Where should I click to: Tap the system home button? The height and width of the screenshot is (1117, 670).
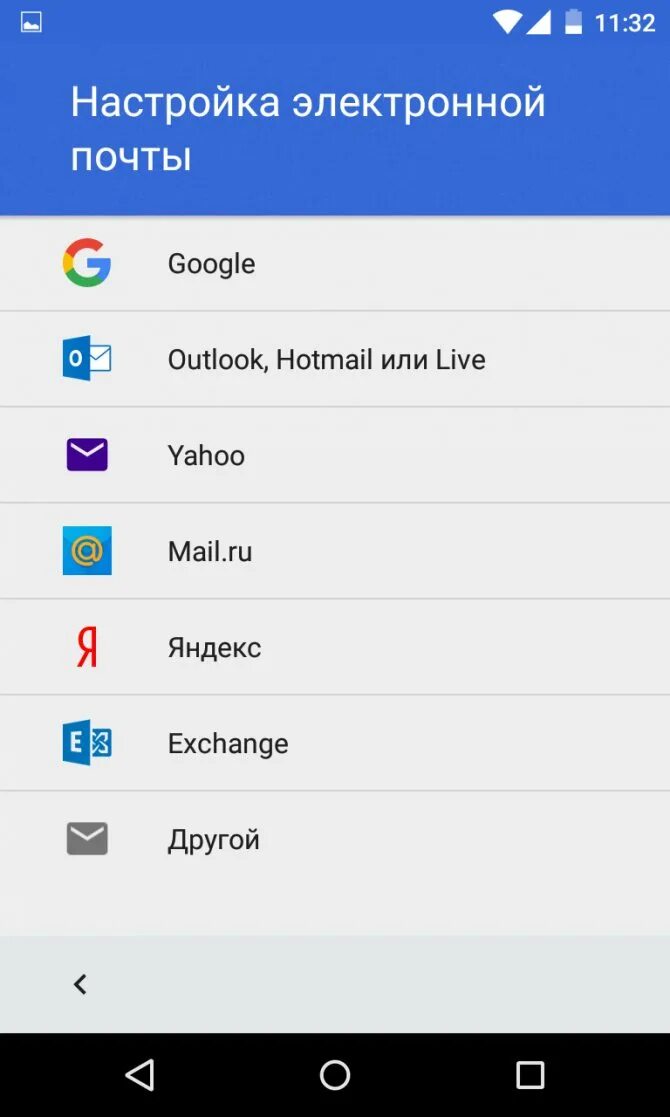pos(335,1075)
